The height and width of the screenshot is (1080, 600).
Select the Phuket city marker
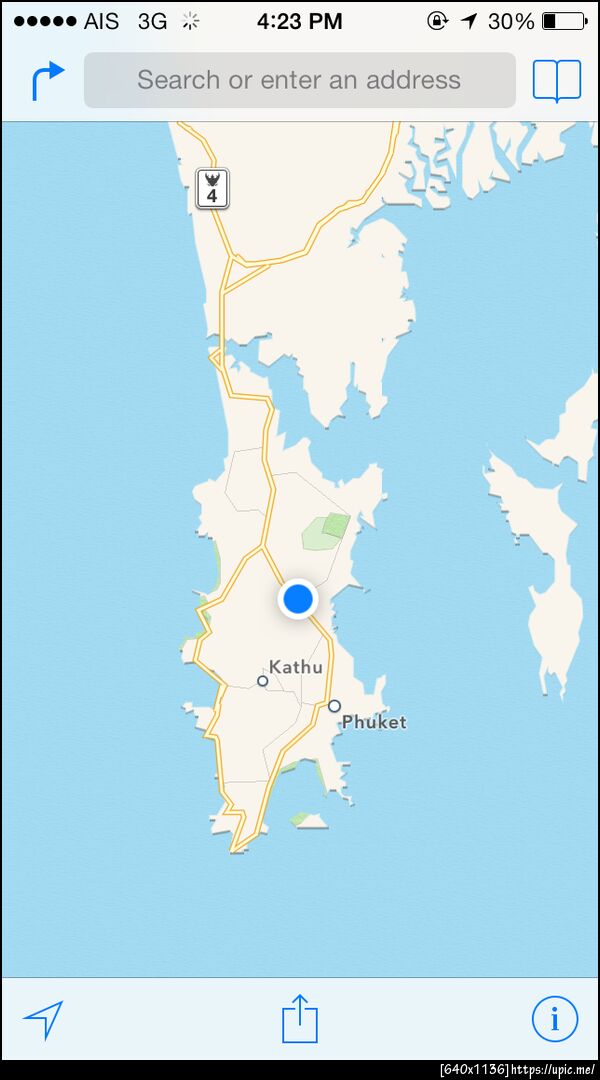[x=334, y=706]
